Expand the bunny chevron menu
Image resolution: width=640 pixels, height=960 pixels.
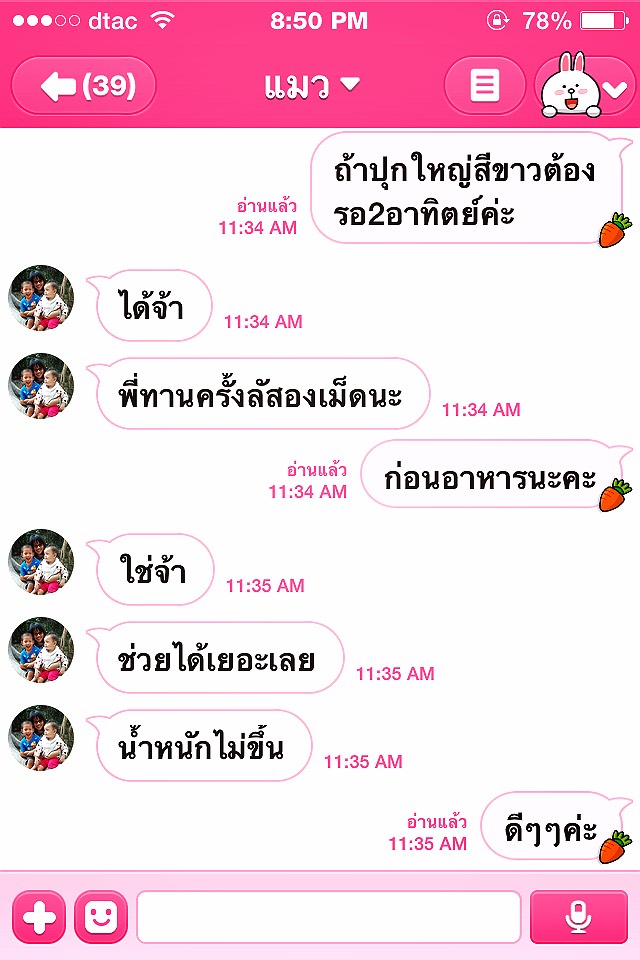pyautogui.click(x=588, y=88)
